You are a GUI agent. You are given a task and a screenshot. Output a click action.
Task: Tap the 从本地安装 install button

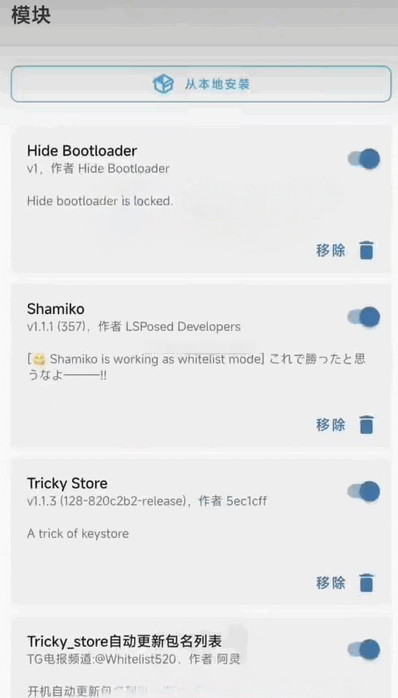pos(201,84)
